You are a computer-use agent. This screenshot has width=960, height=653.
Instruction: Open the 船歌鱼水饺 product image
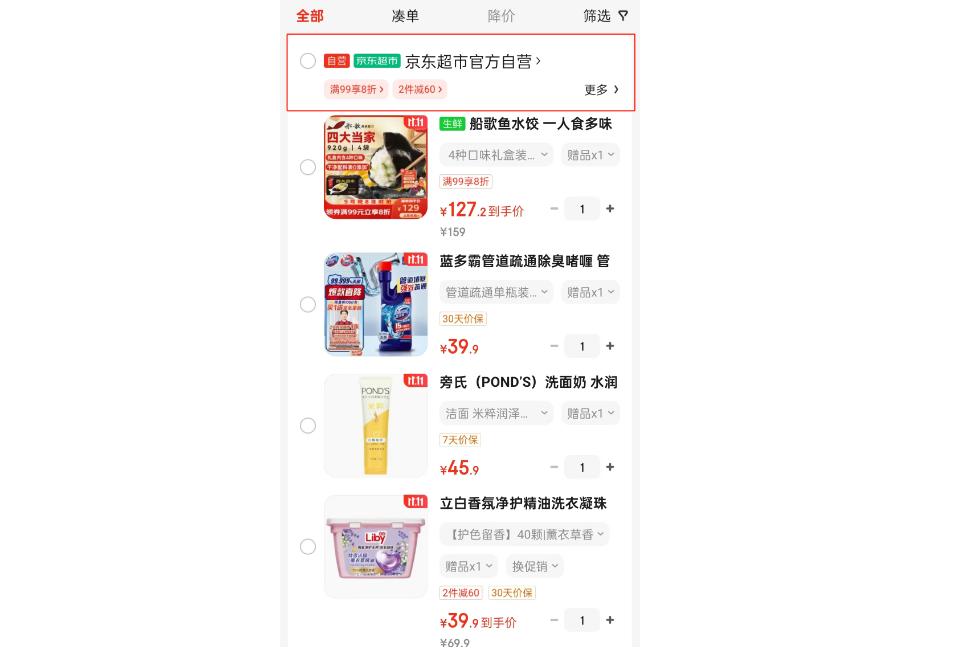[x=376, y=167]
